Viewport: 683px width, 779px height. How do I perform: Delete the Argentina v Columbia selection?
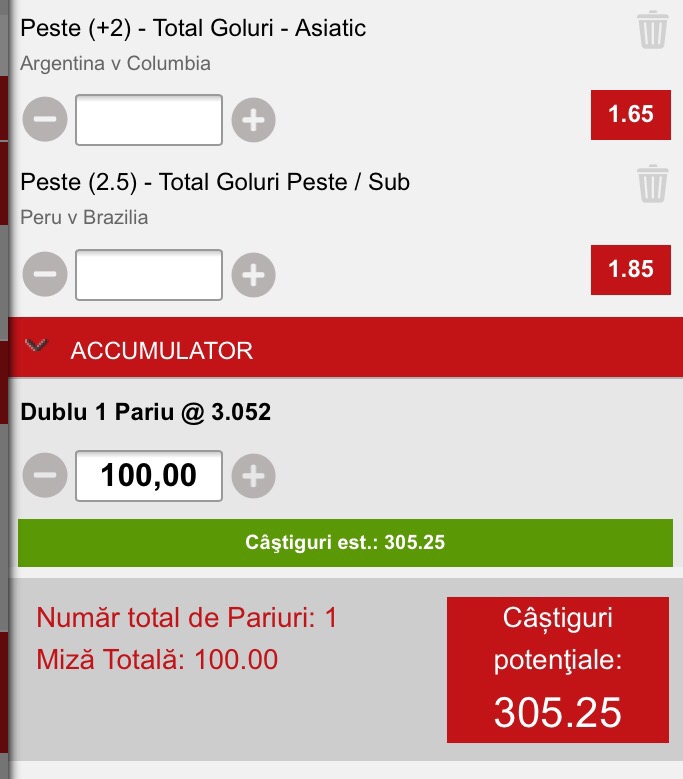653,29
